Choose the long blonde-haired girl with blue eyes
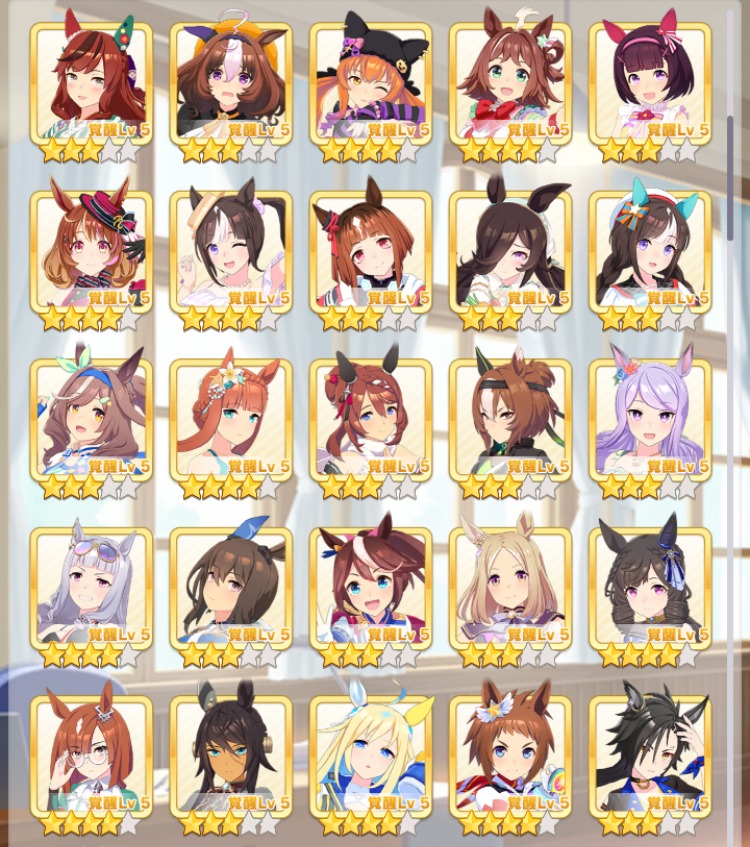750x847 pixels. coord(371,752)
